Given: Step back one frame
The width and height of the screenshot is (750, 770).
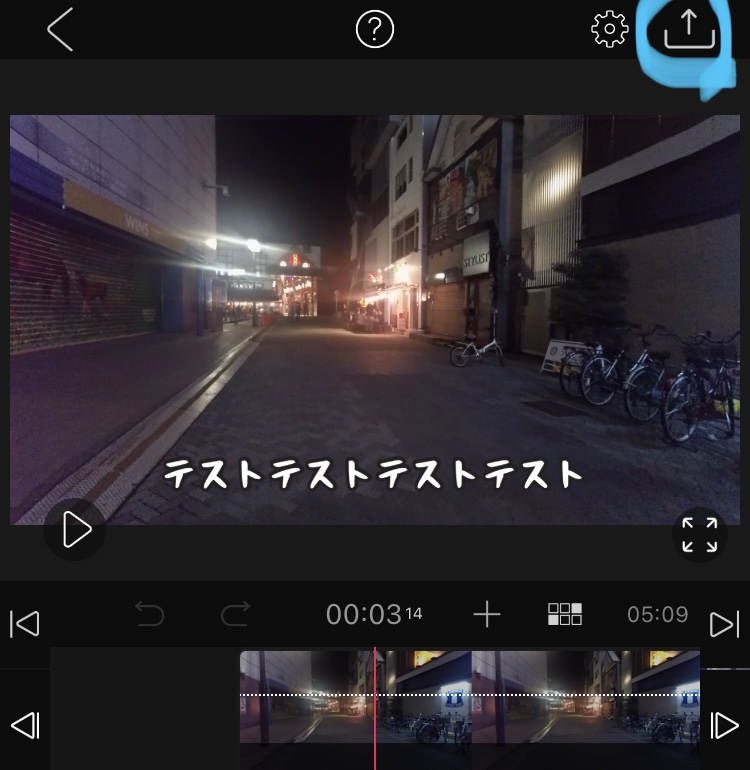Looking at the screenshot, I should pyautogui.click(x=25, y=725).
